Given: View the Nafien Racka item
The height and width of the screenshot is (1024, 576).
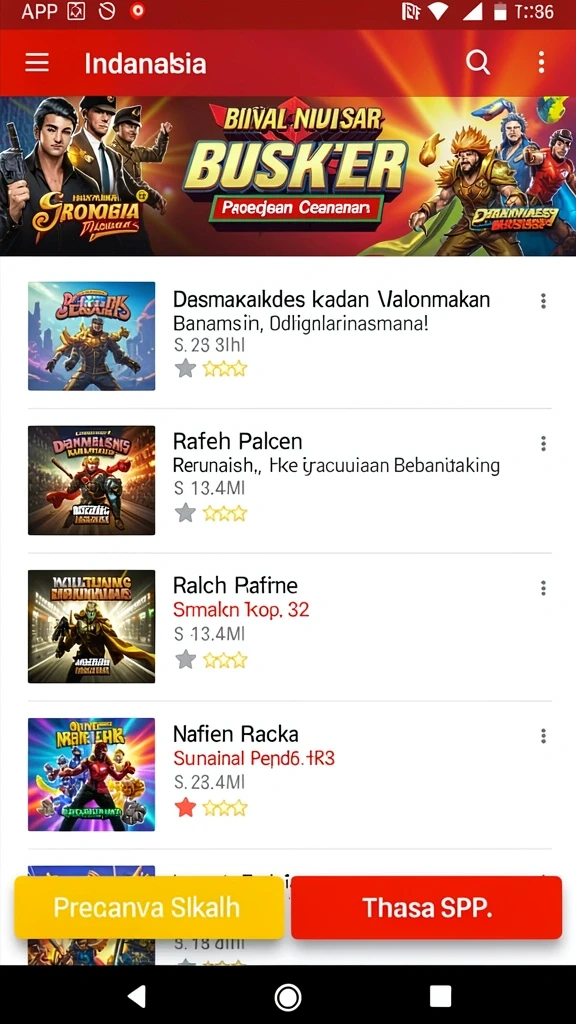Looking at the screenshot, I should point(289,775).
